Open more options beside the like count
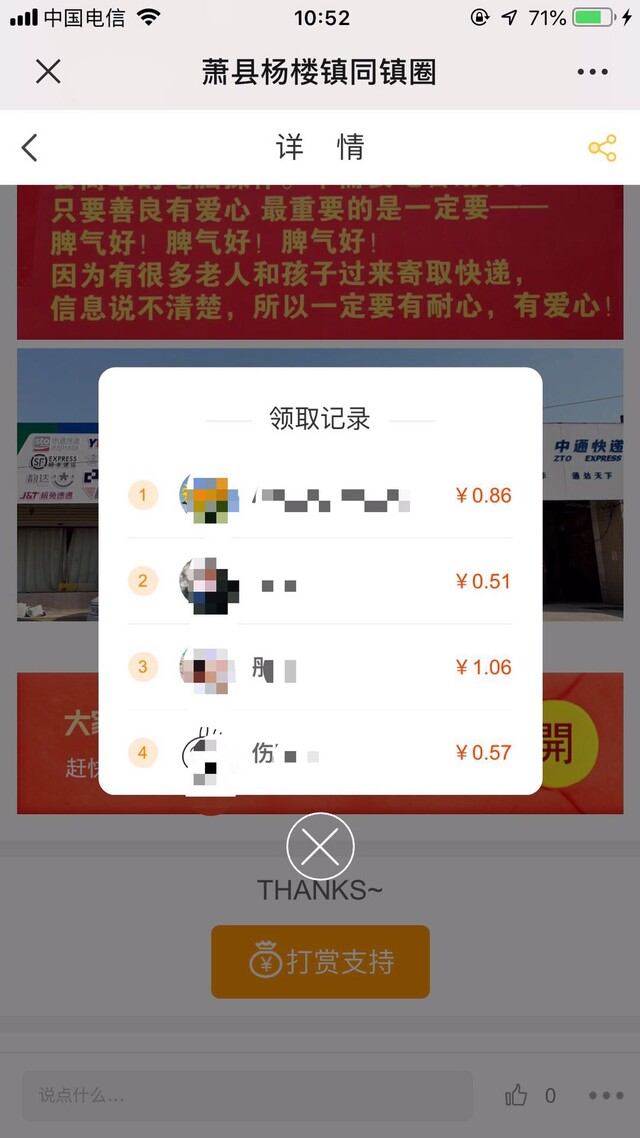This screenshot has height=1138, width=640. click(x=606, y=1096)
